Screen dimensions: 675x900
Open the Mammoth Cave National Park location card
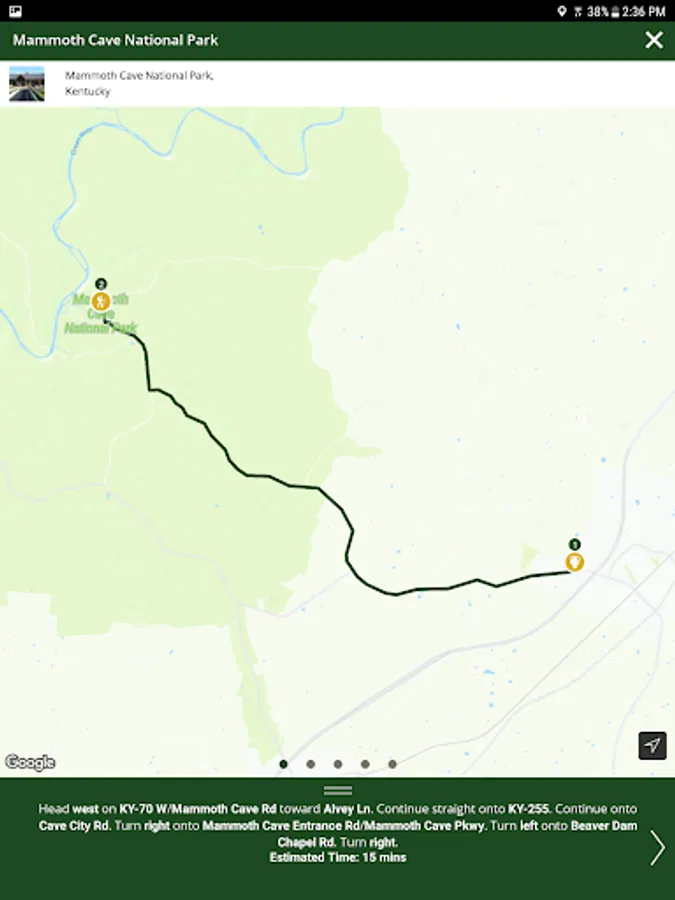click(140, 83)
